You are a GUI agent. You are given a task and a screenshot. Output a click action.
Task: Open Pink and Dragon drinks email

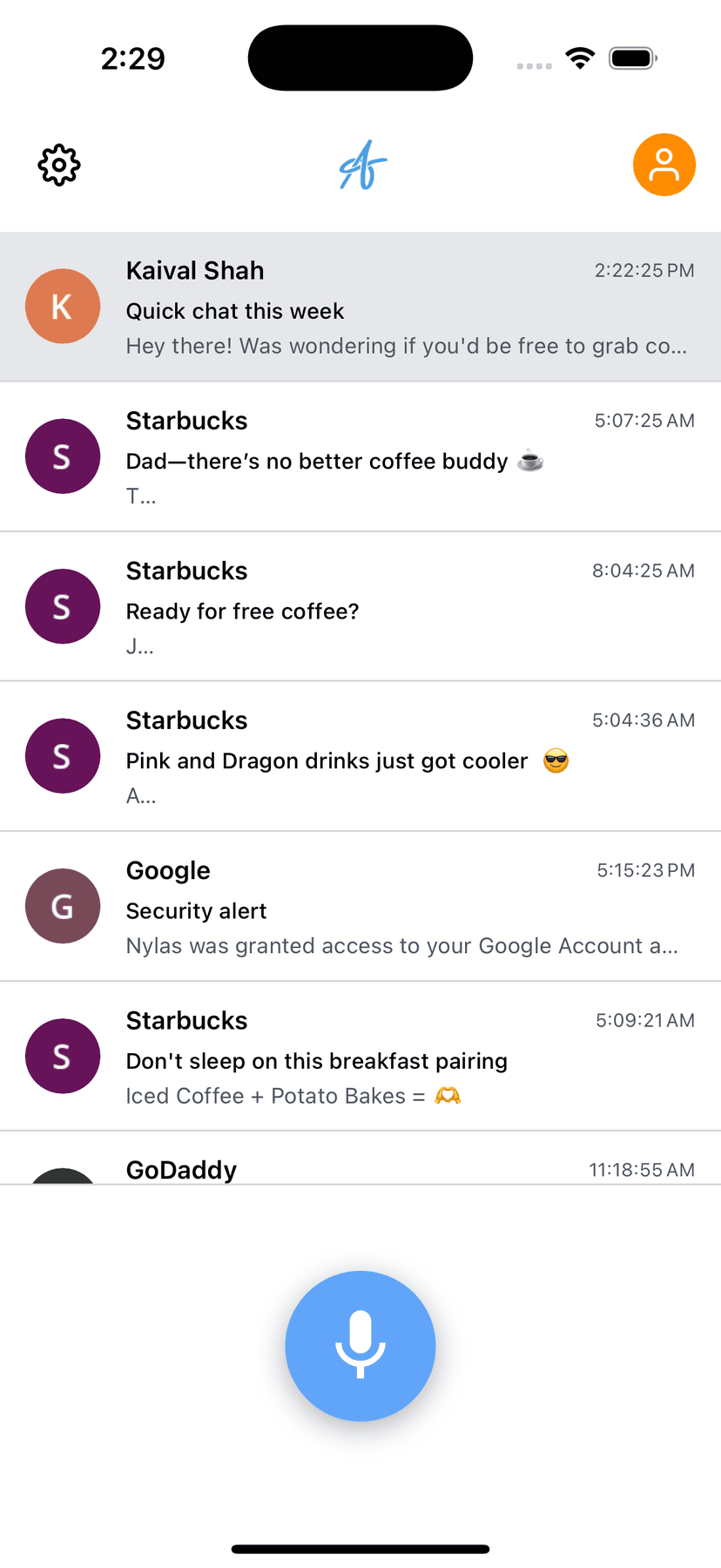click(360, 757)
